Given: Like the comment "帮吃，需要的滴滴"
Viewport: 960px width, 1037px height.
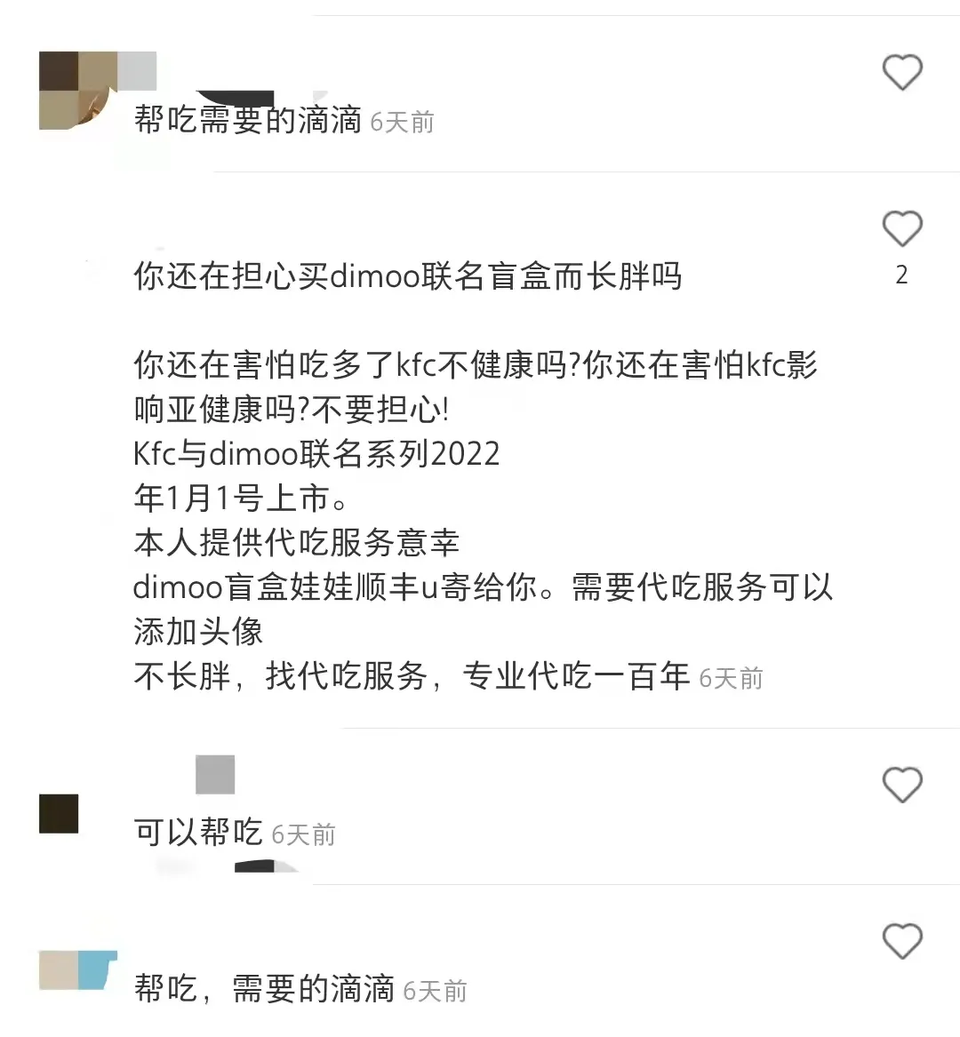Looking at the screenshot, I should tap(901, 941).
